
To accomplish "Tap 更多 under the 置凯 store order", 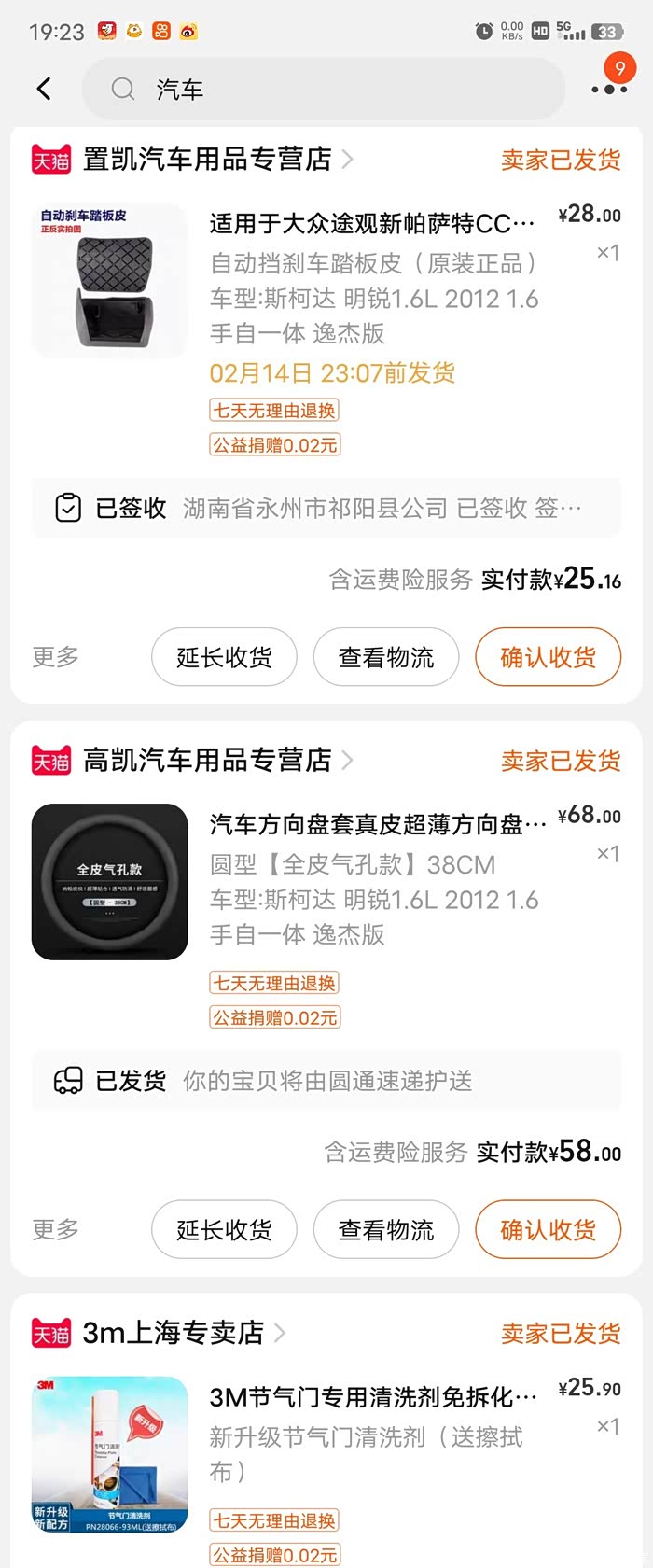I will (56, 657).
